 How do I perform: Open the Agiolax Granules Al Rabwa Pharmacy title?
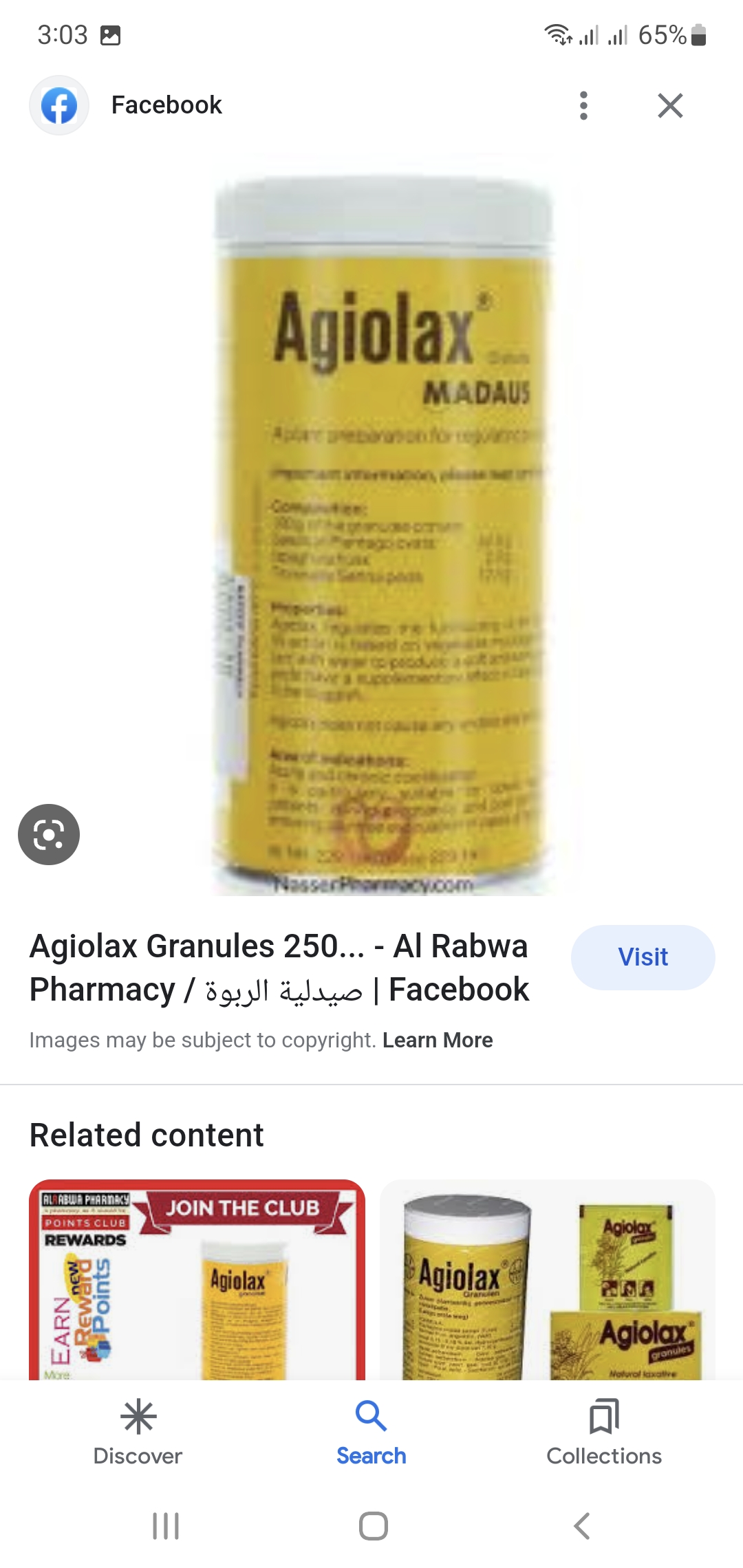(279, 968)
